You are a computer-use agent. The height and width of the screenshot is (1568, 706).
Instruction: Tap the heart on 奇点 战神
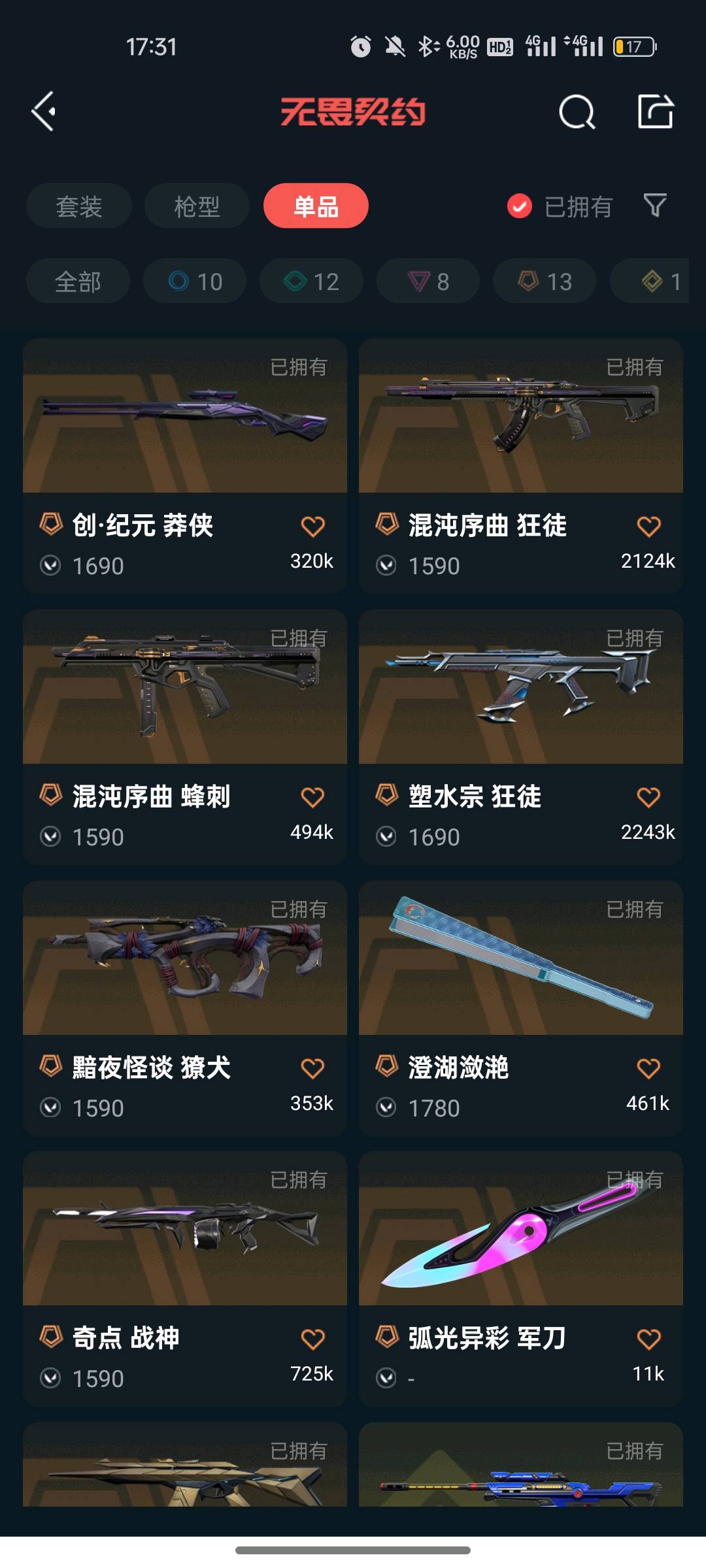pos(312,1339)
